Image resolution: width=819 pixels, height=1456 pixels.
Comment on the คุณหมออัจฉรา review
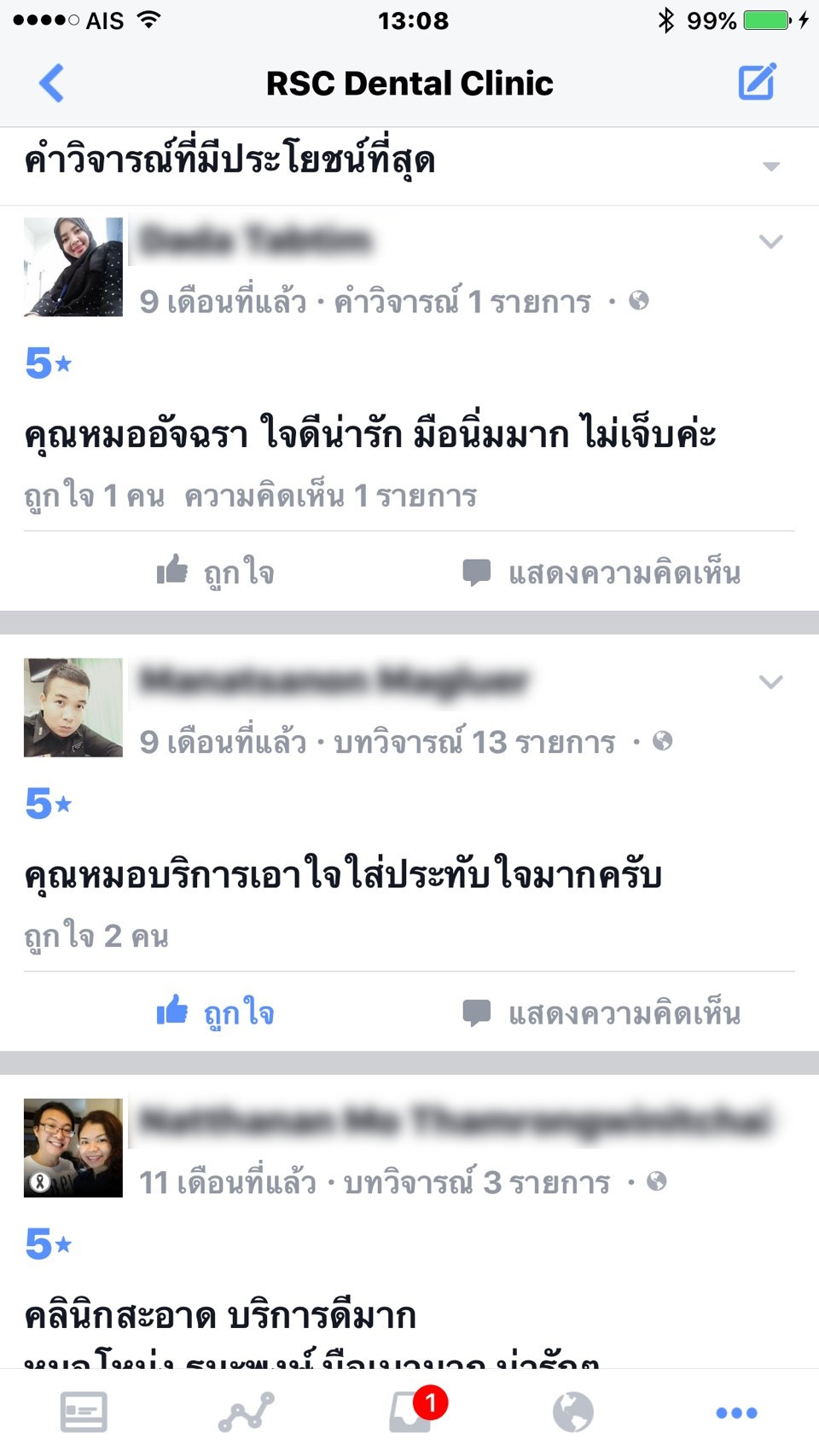(x=601, y=572)
